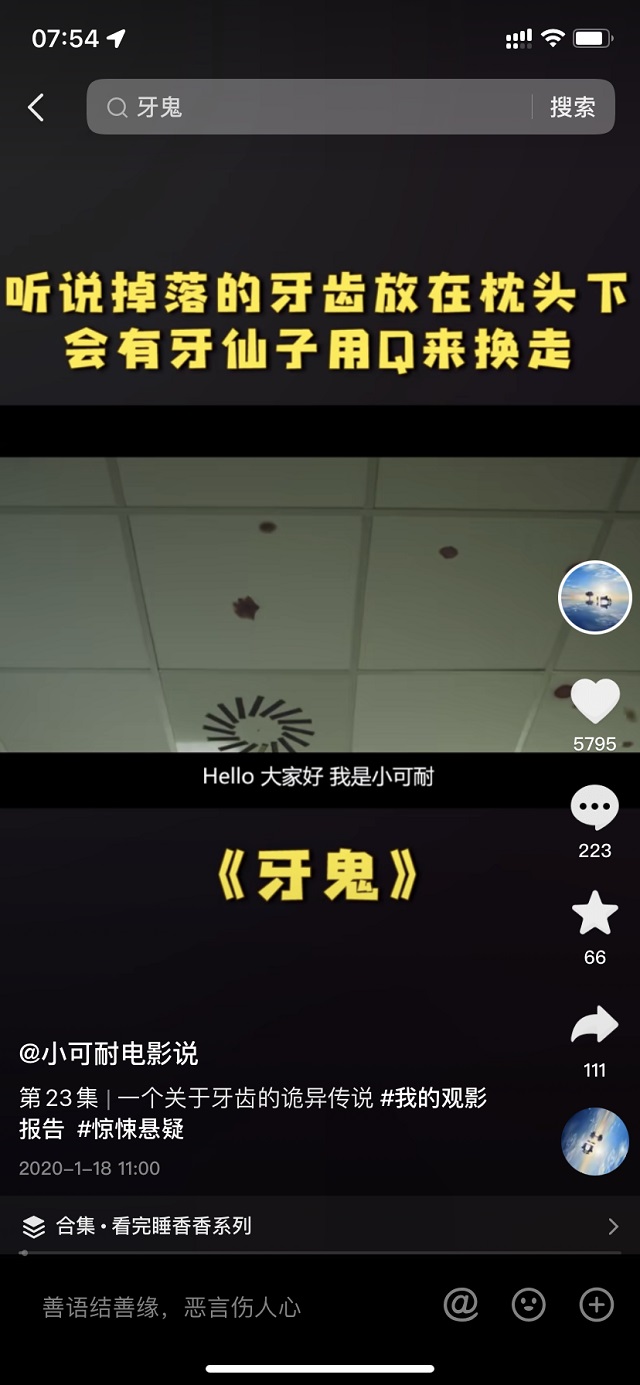Open the 223 comments
This screenshot has width=640, height=1385.
595,808
